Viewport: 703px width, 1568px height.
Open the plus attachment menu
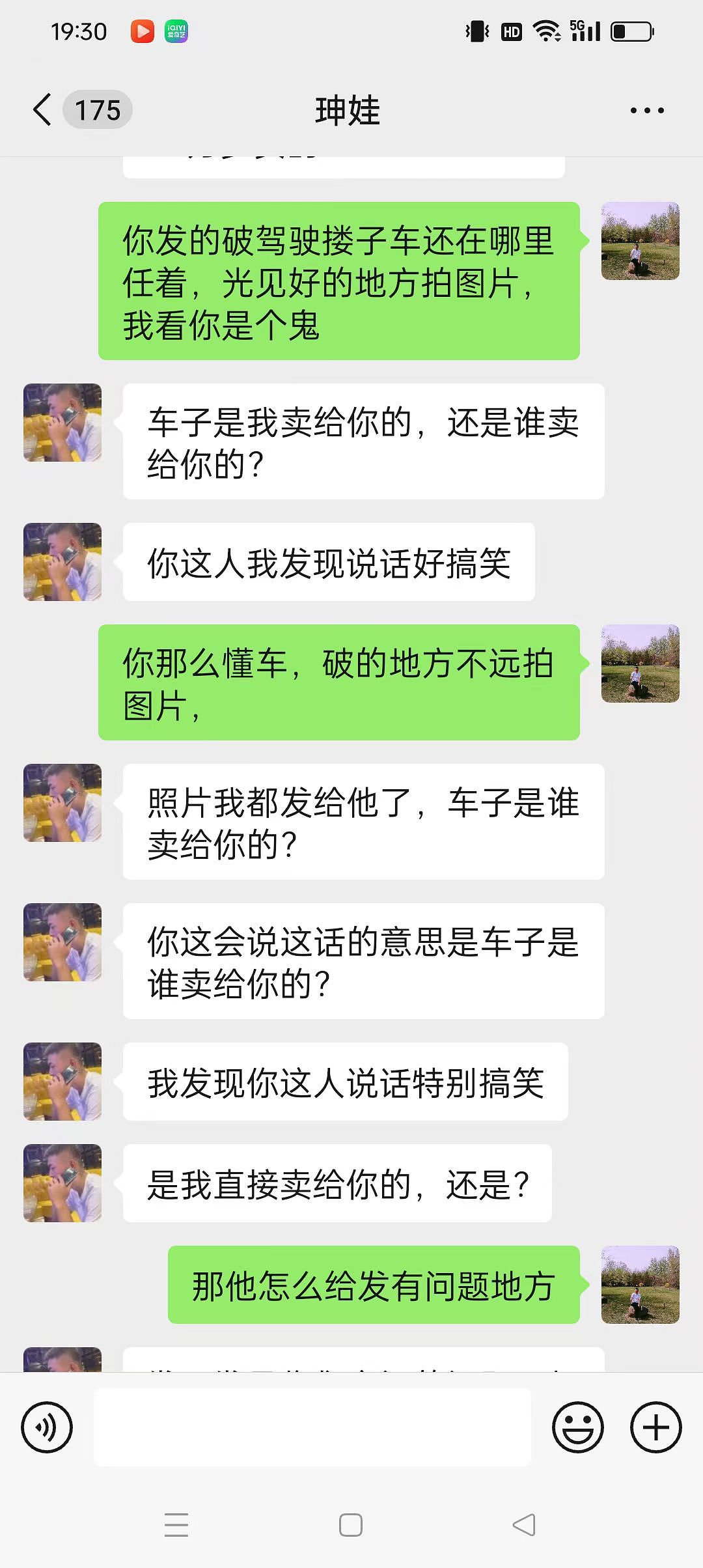point(655,1427)
